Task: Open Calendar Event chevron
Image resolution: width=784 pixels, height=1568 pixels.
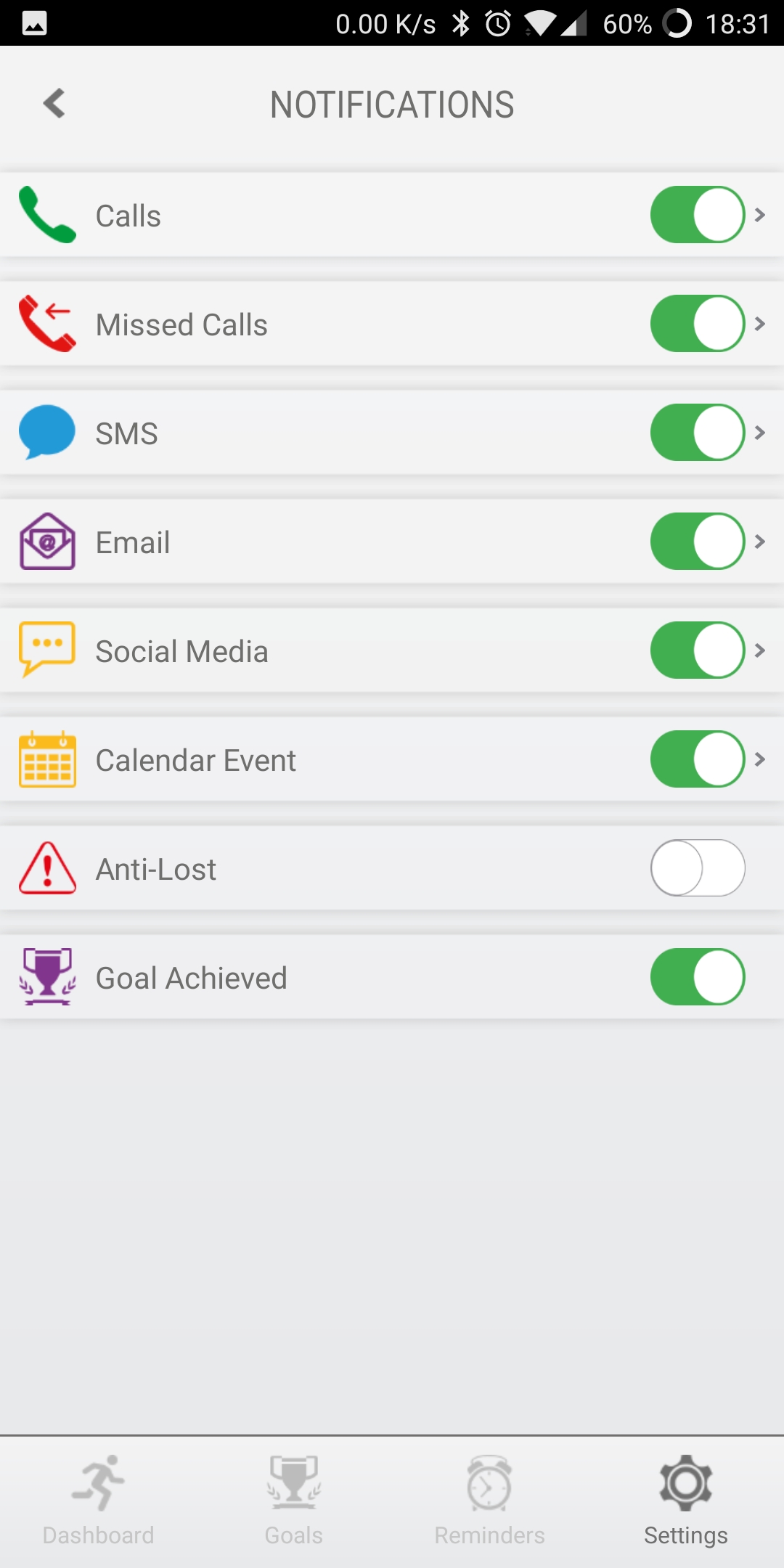Action: click(x=760, y=759)
